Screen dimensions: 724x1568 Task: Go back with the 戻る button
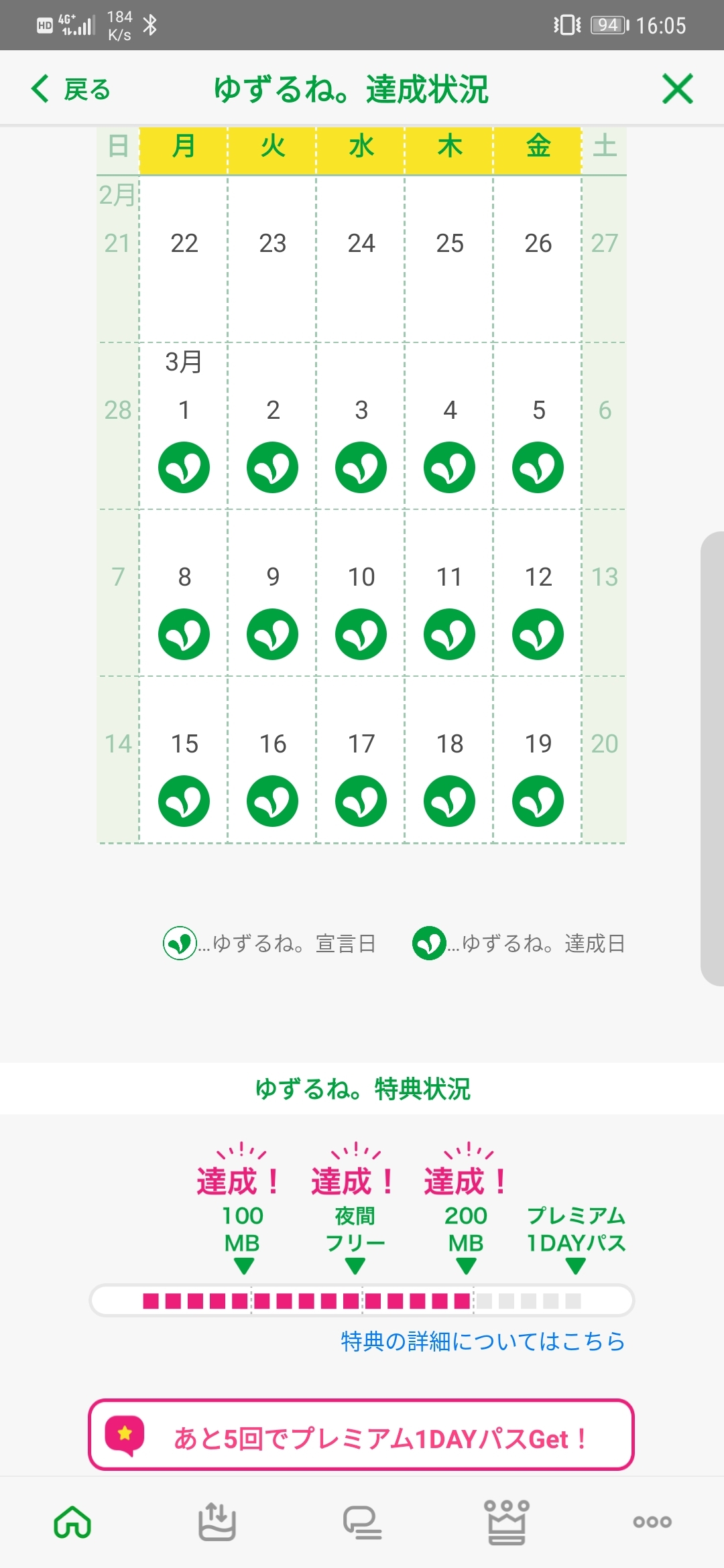71,89
